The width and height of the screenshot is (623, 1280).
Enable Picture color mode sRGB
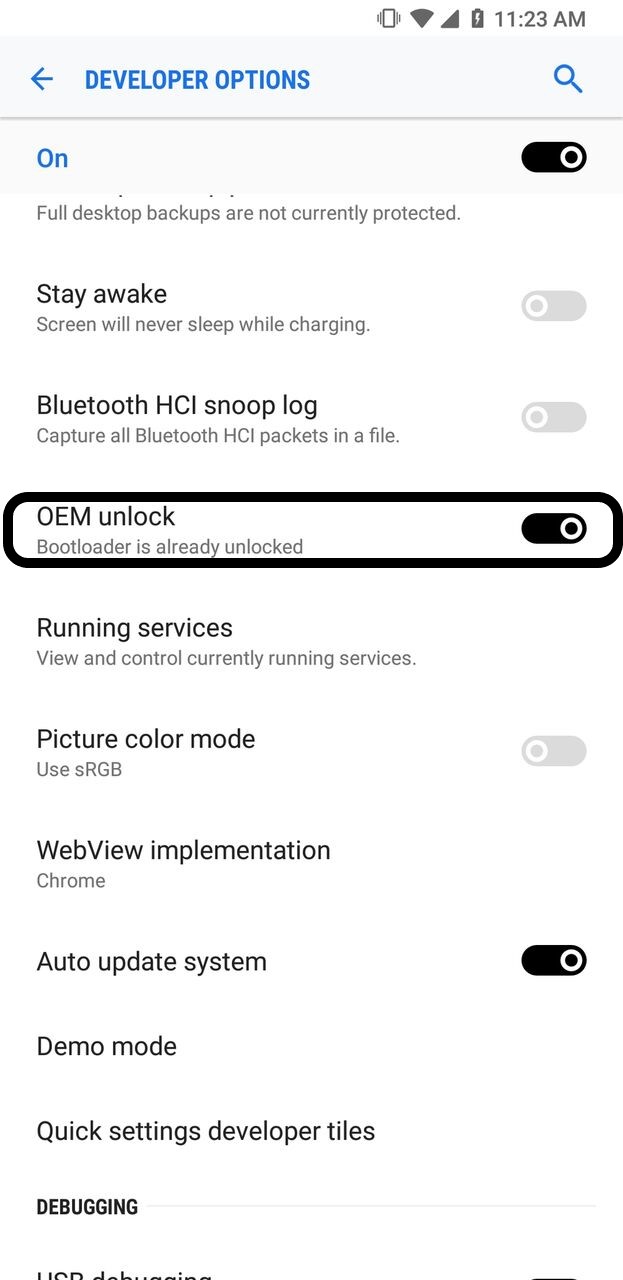coord(553,751)
